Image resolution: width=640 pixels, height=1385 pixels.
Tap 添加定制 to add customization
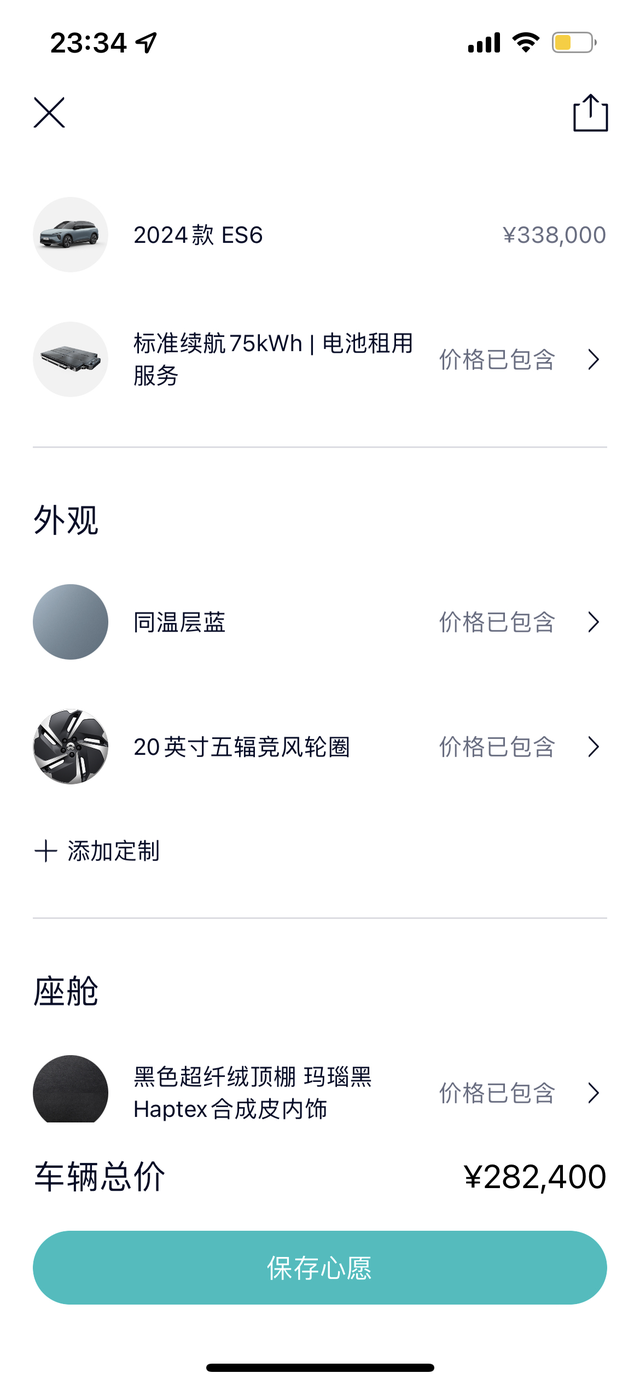[x=98, y=851]
